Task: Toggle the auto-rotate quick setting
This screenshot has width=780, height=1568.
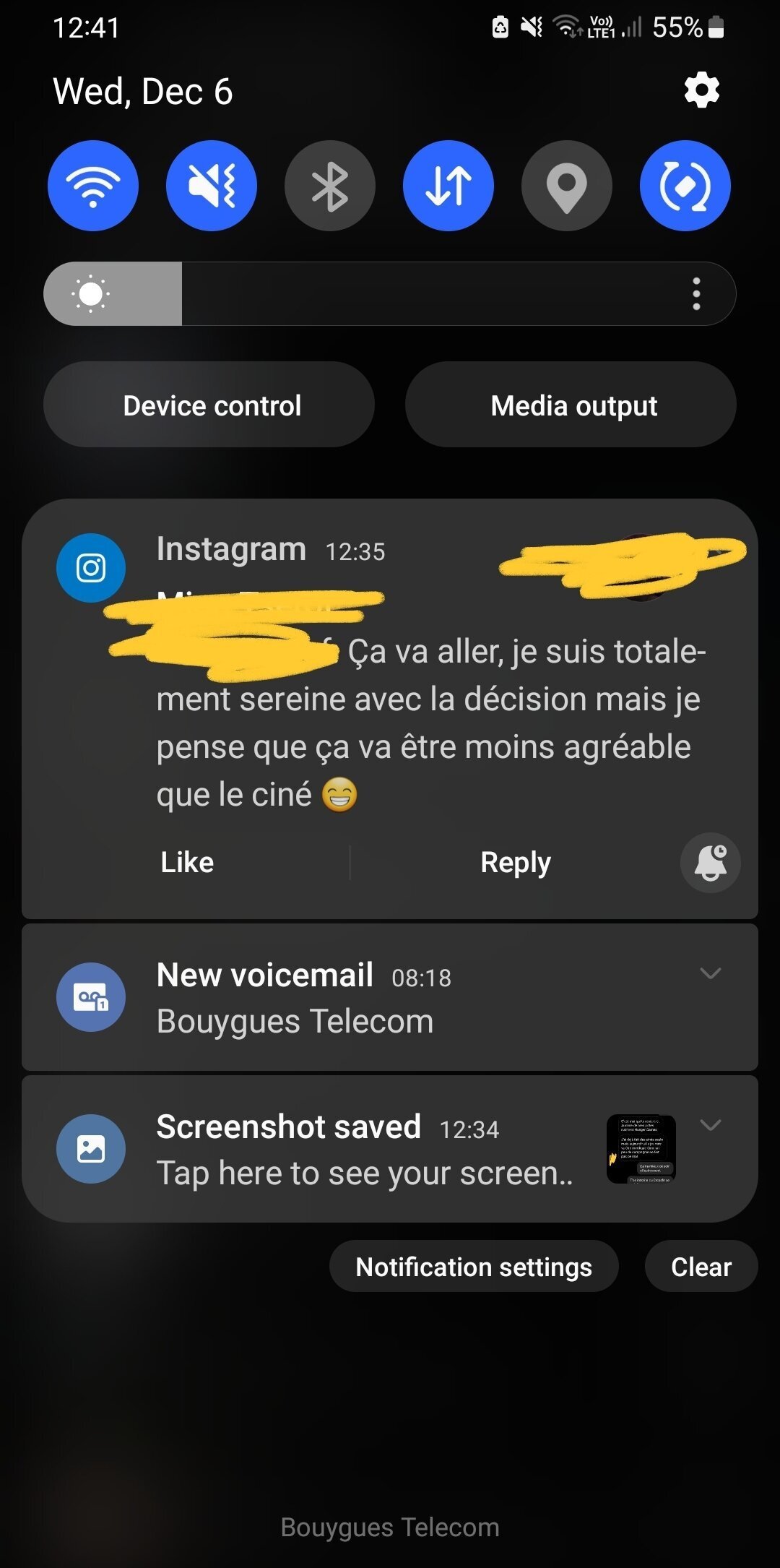Action: tap(685, 186)
